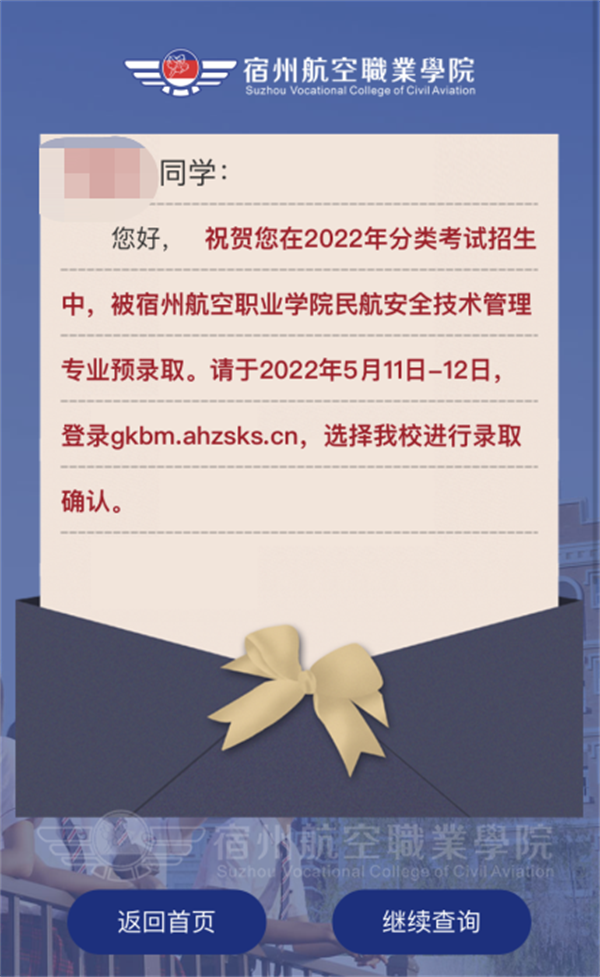Image resolution: width=600 pixels, height=977 pixels.
Task: Tap 继续查询 to continue querying
Action: (x=431, y=921)
